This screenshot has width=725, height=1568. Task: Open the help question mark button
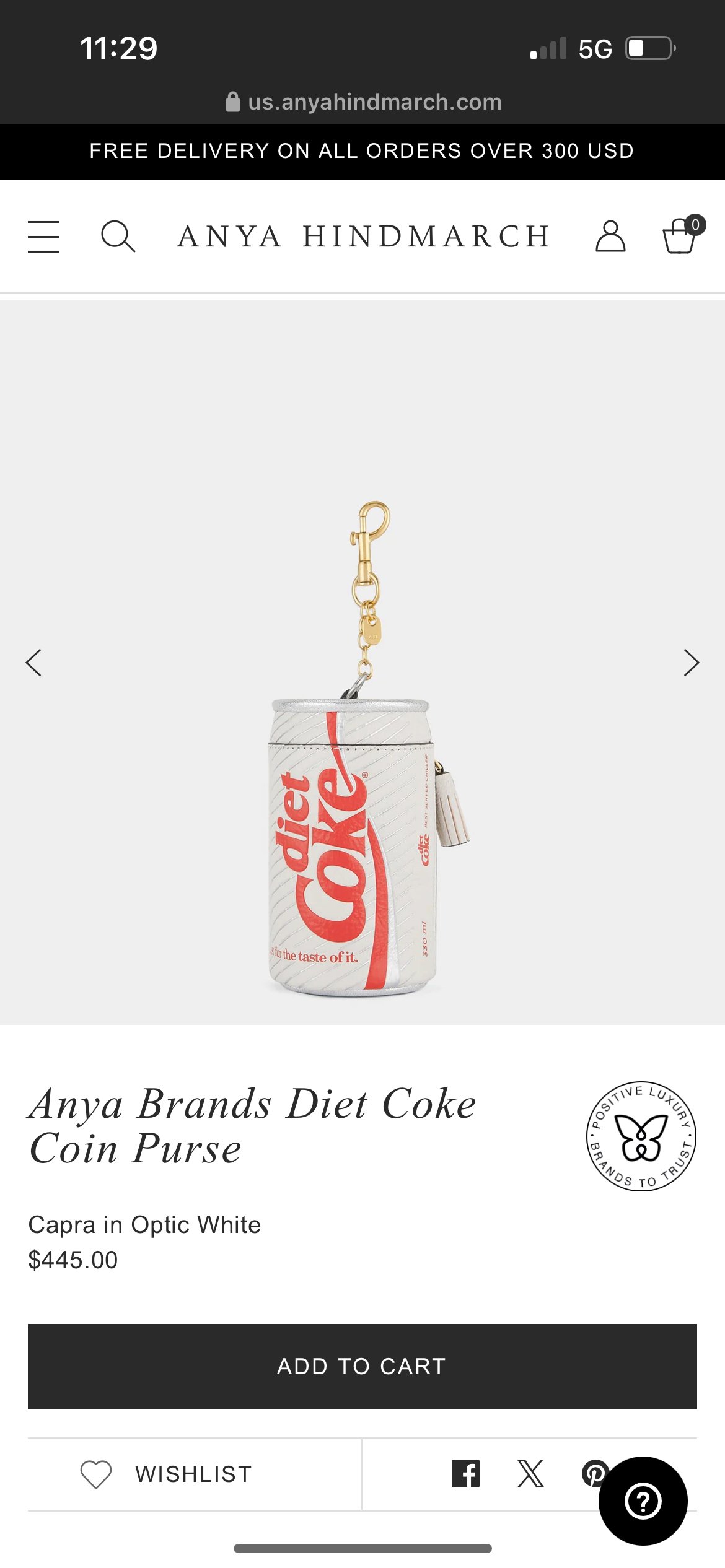[x=643, y=1501]
